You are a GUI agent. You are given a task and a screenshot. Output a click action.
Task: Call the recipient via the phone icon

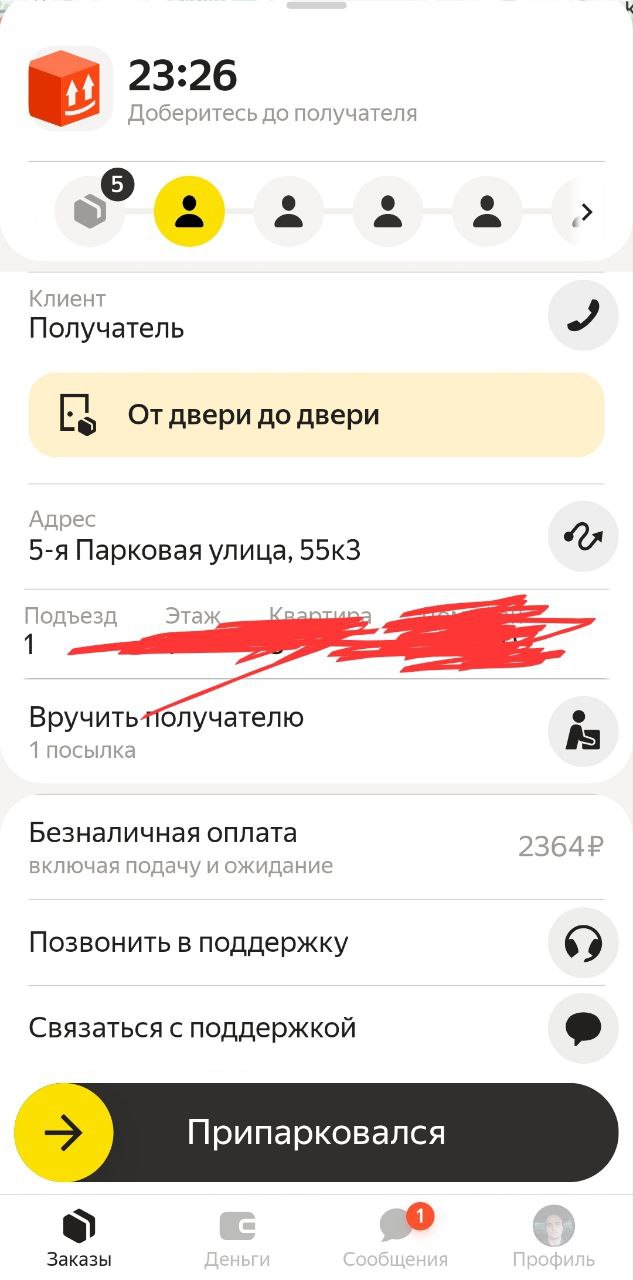583,316
